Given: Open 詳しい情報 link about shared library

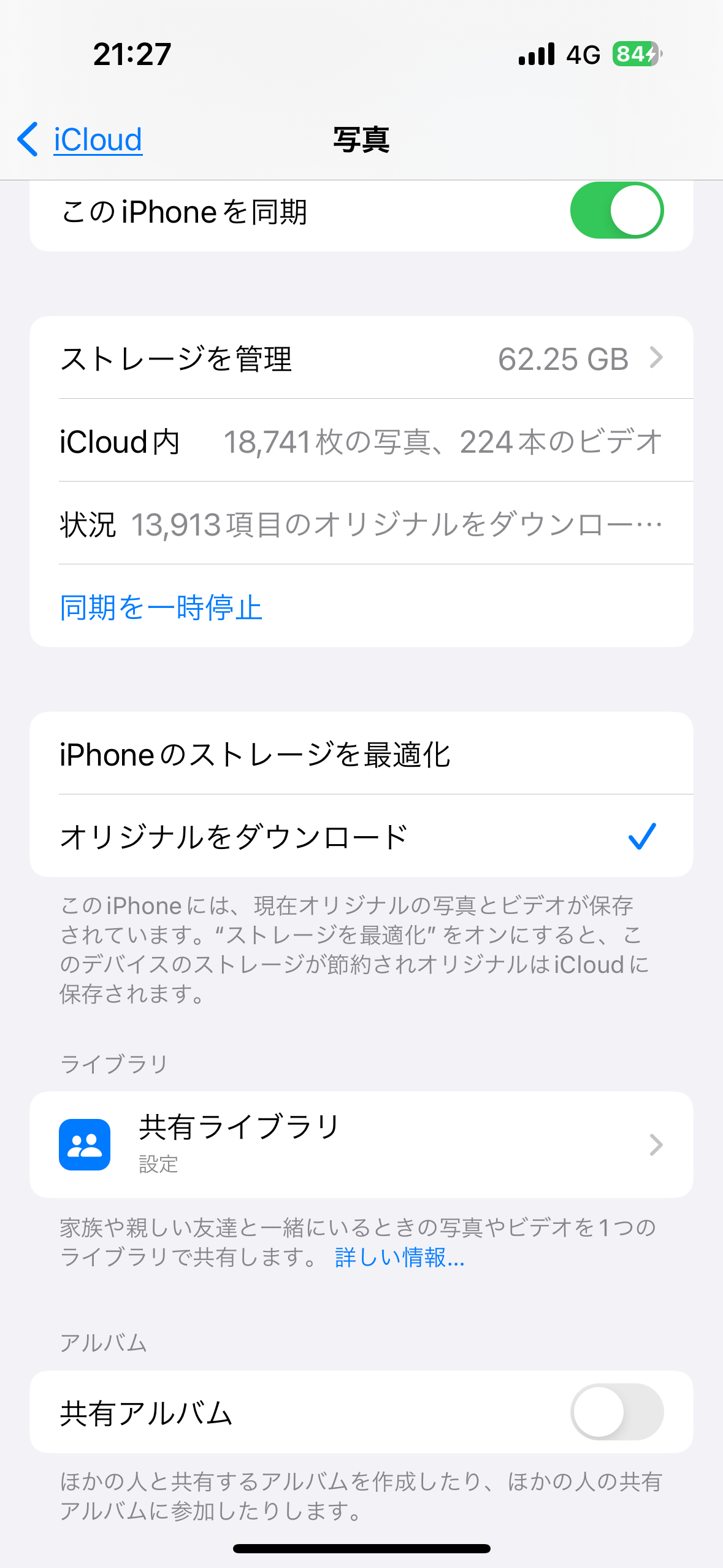Looking at the screenshot, I should 400,1258.
